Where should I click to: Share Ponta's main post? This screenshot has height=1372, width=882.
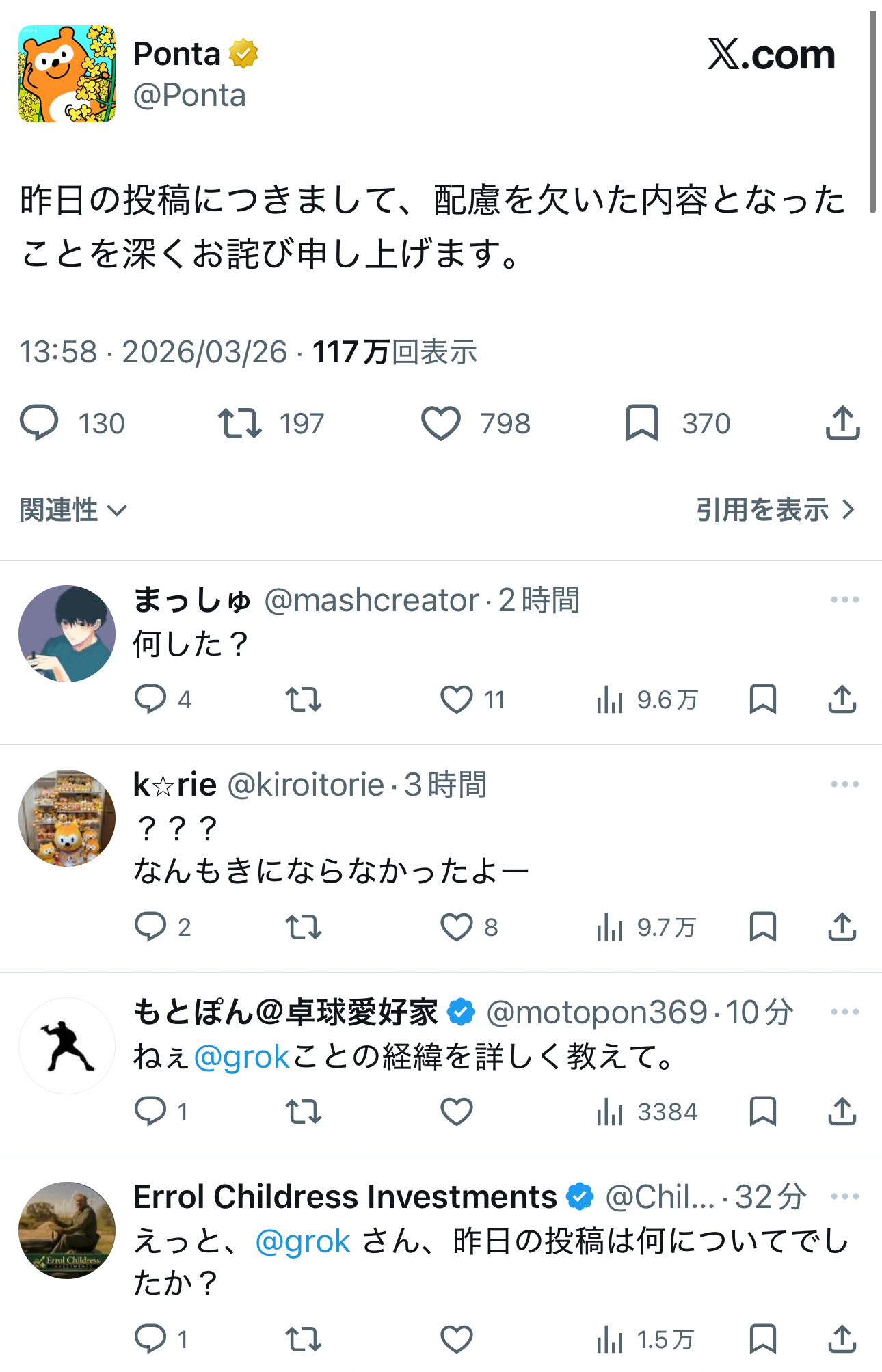842,422
